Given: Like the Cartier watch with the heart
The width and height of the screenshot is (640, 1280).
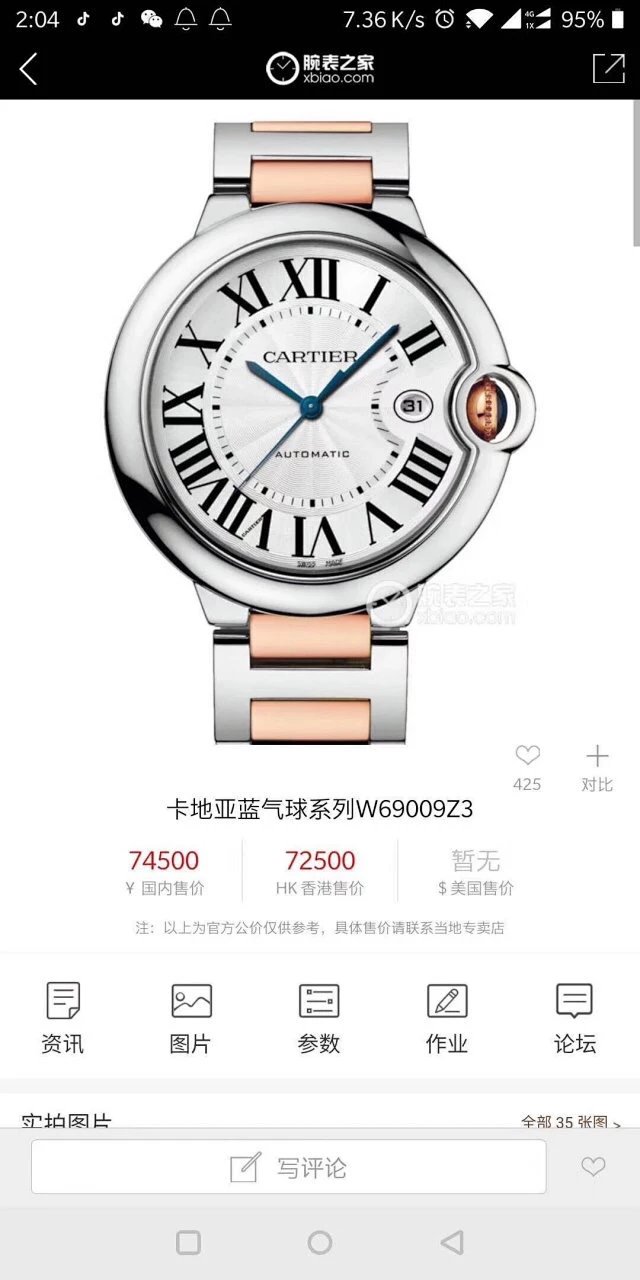Looking at the screenshot, I should (527, 756).
